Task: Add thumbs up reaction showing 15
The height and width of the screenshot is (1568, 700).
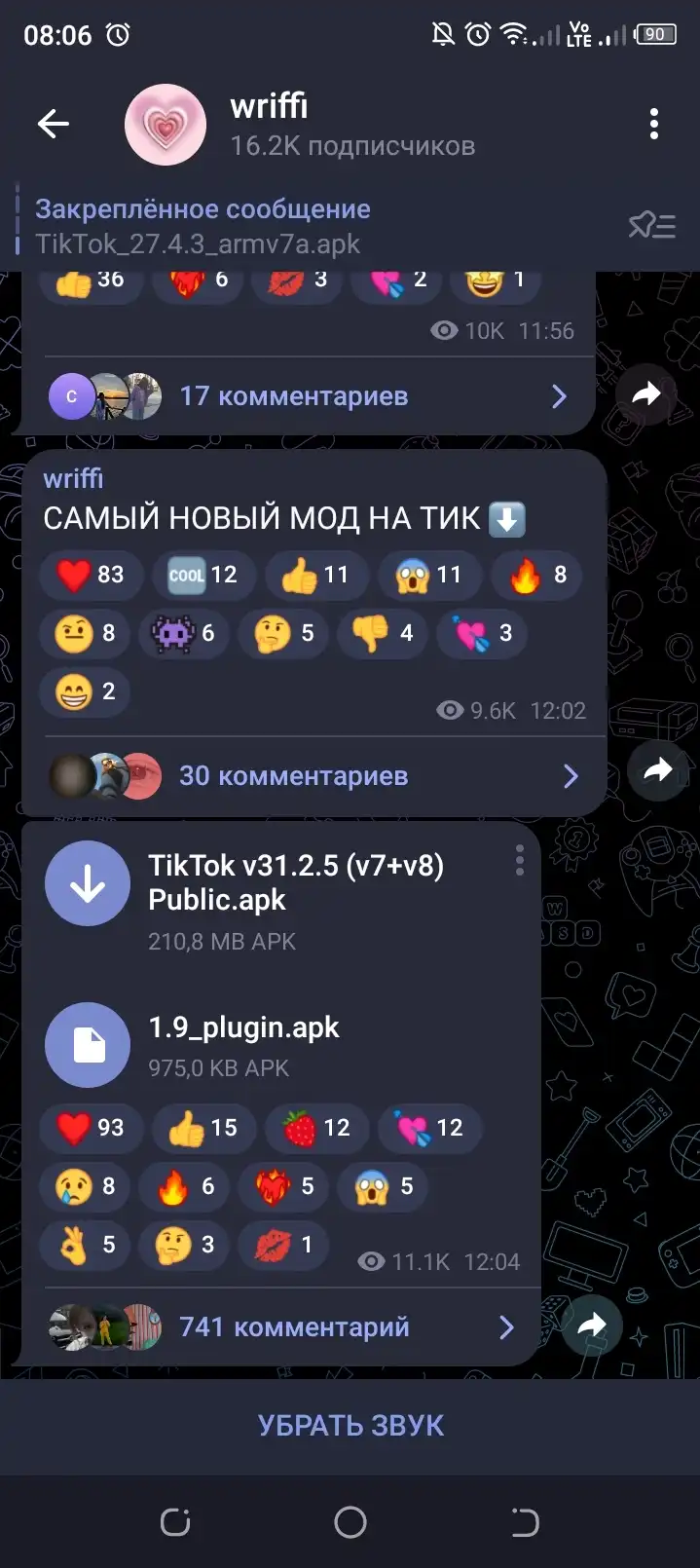Action: (x=203, y=1128)
